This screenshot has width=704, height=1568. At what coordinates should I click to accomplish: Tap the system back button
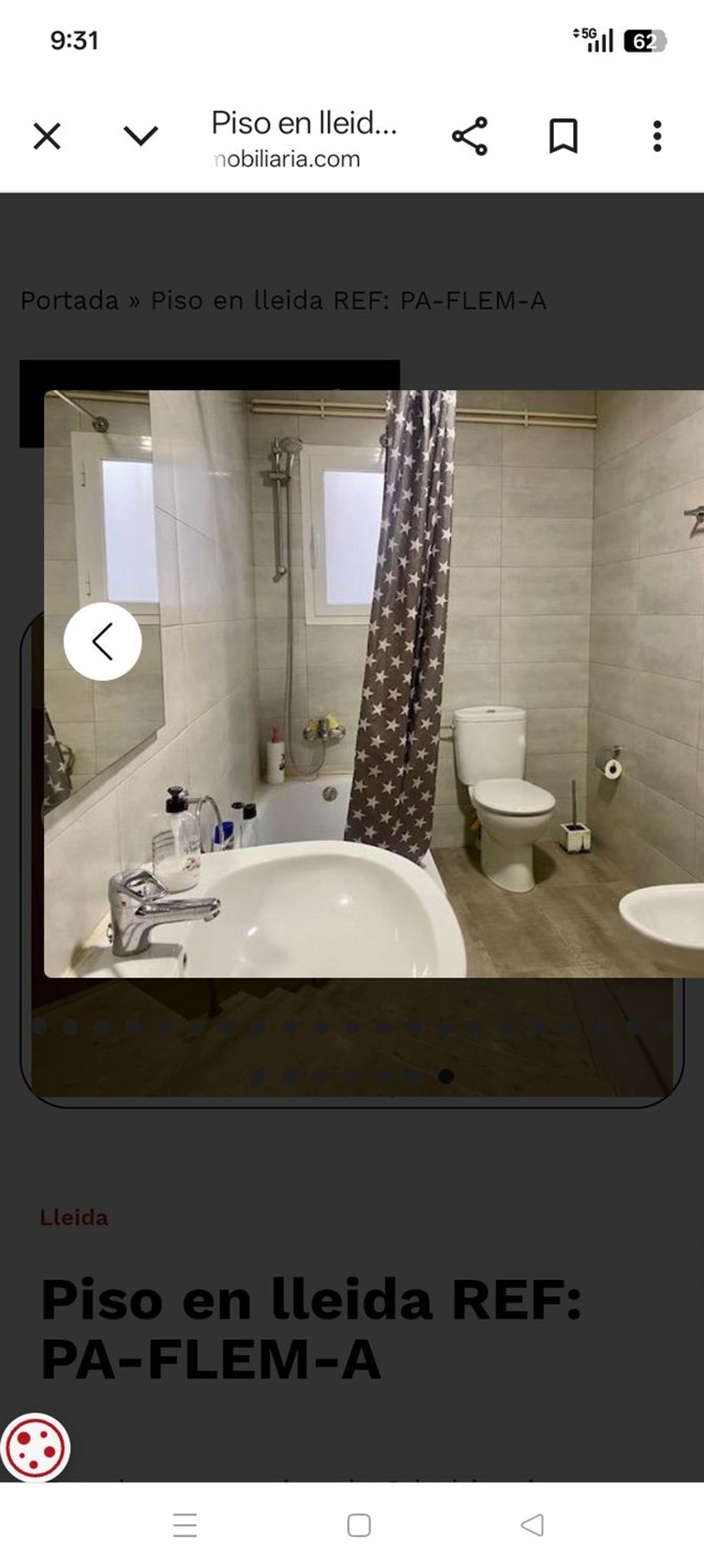click(532, 1525)
